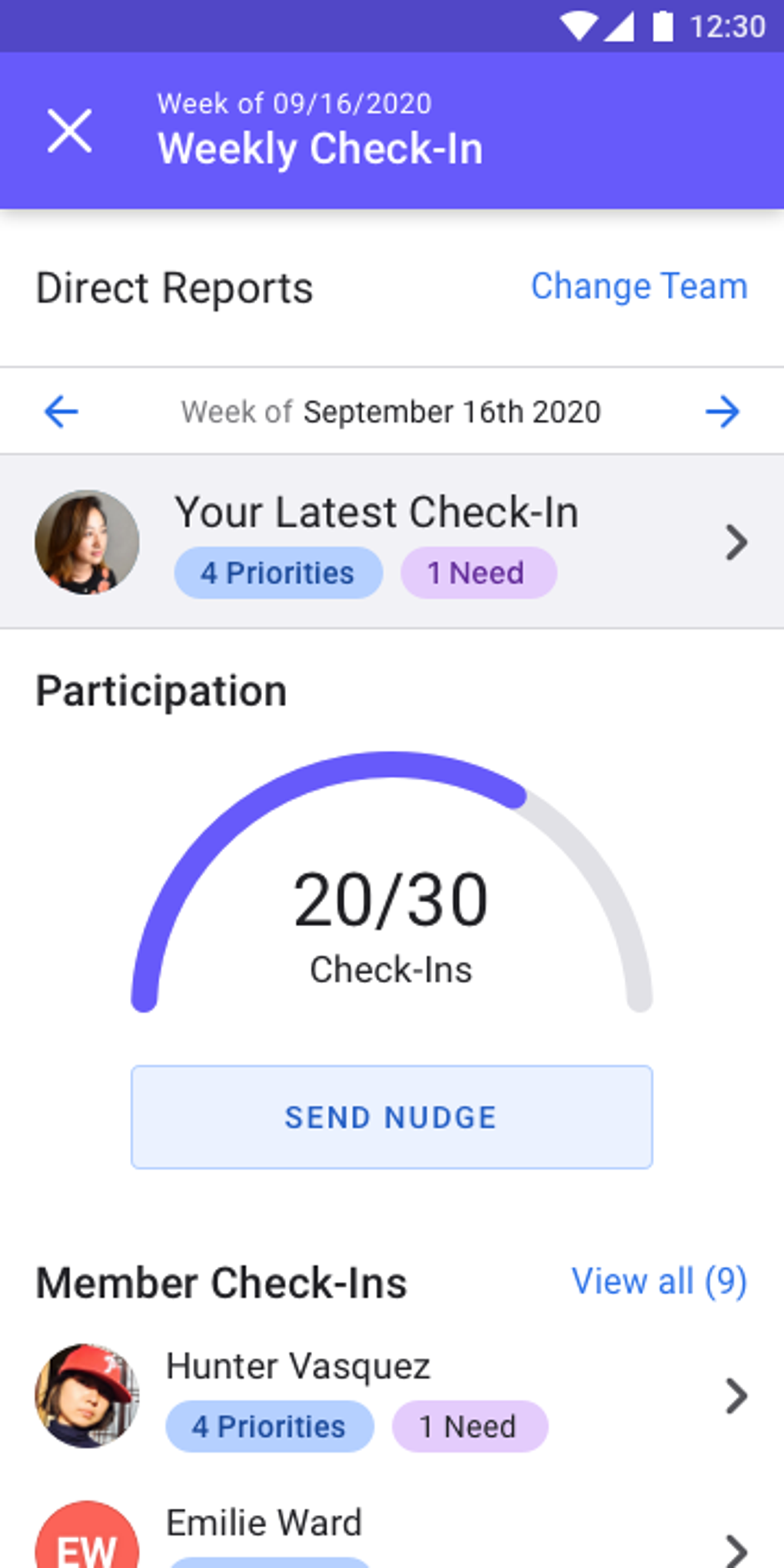The height and width of the screenshot is (1568, 784).
Task: Go to the previous week
Action: pyautogui.click(x=61, y=412)
